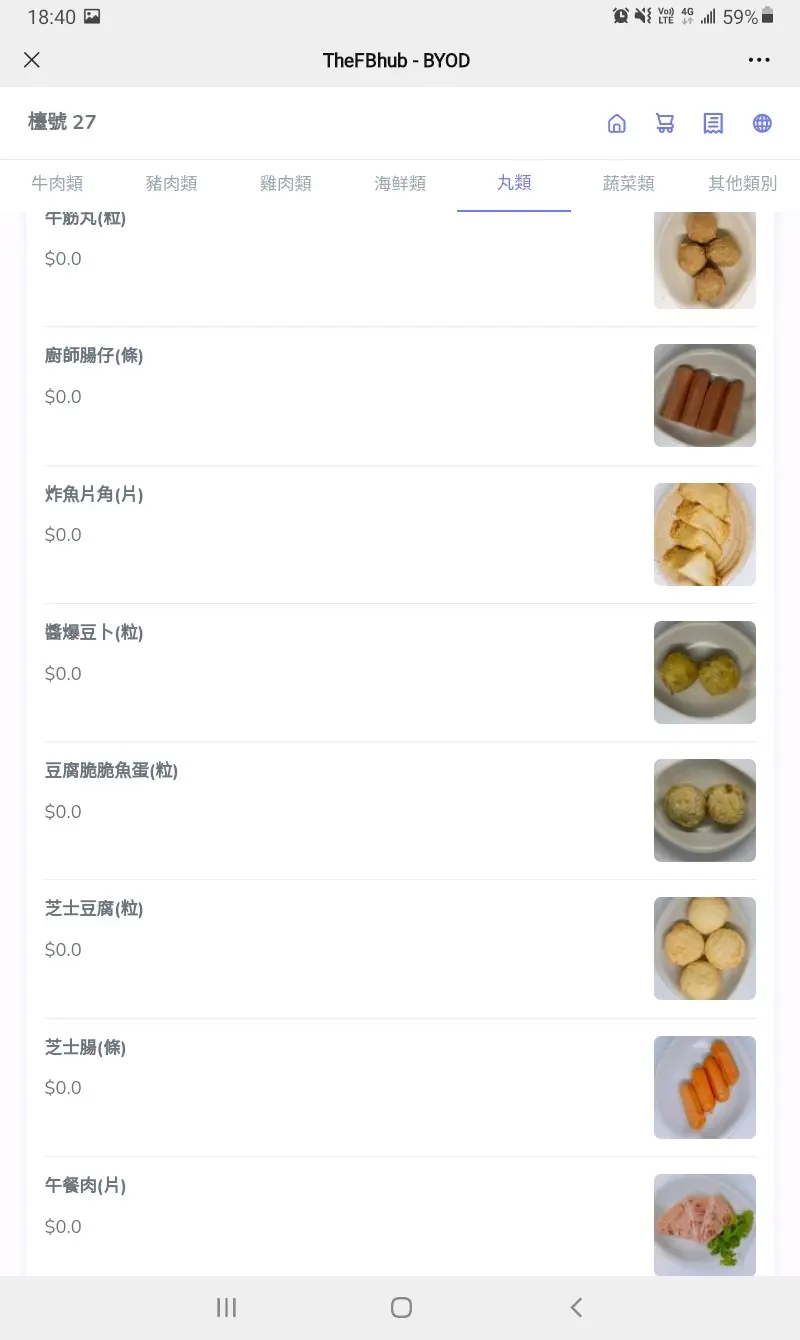Image resolution: width=800 pixels, height=1340 pixels.
Task: Change language with the globe icon
Action: coord(762,123)
